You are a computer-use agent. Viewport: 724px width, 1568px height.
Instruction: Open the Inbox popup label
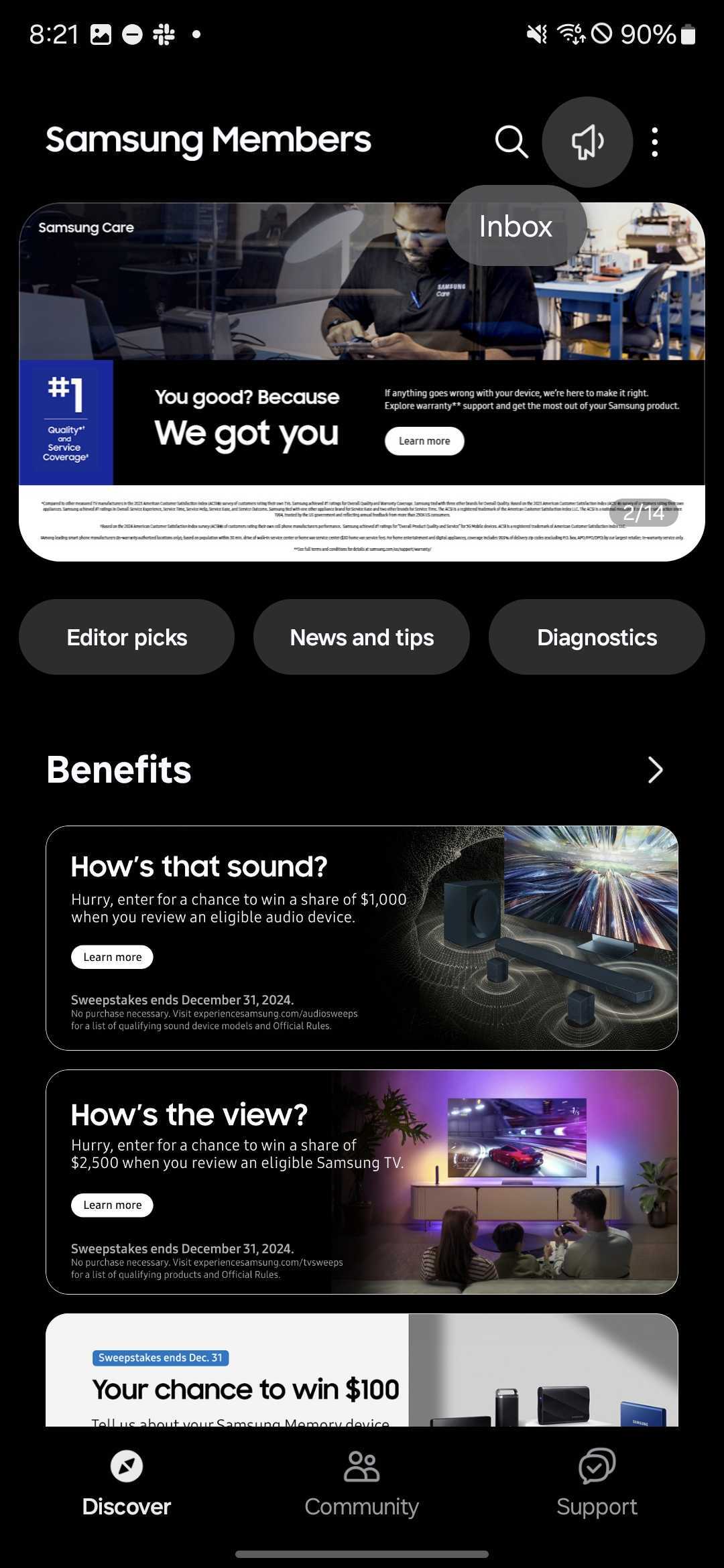coord(515,226)
